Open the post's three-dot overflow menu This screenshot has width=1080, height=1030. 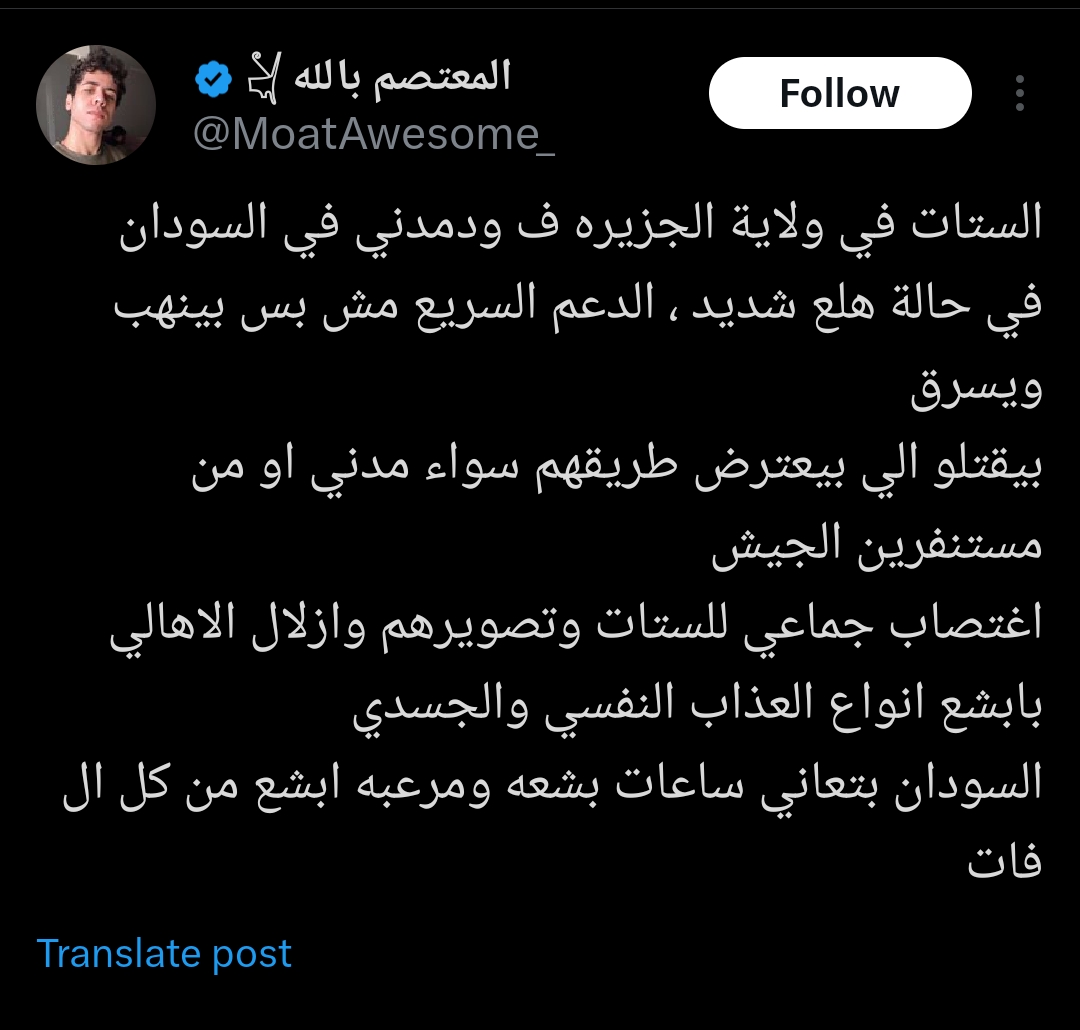[1019, 94]
